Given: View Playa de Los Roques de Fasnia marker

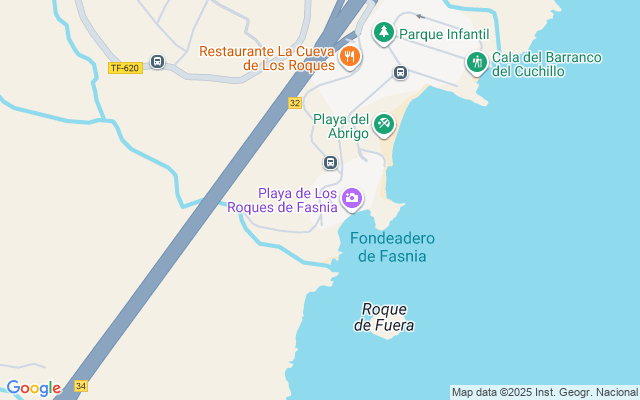Looking at the screenshot, I should pos(351,199).
